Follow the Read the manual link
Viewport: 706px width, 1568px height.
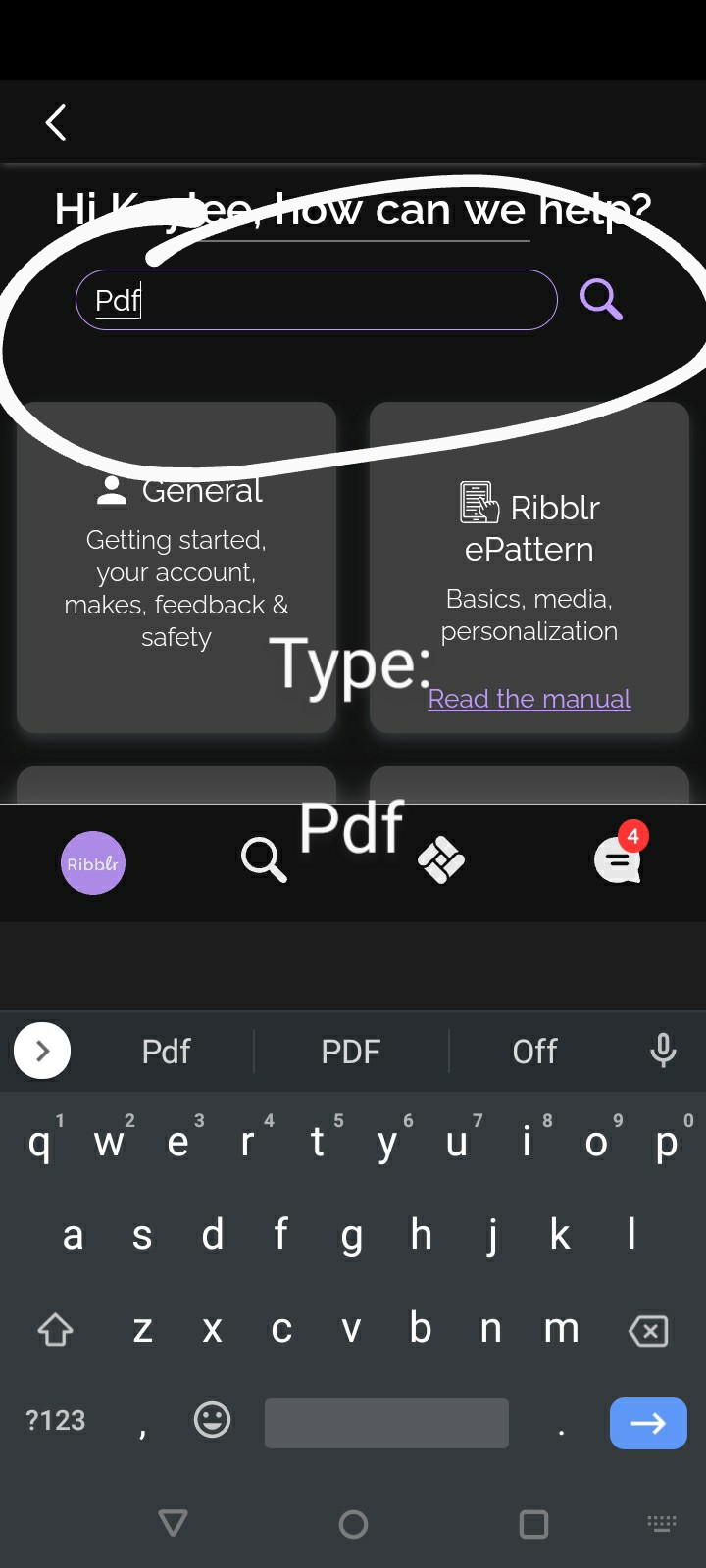(529, 699)
